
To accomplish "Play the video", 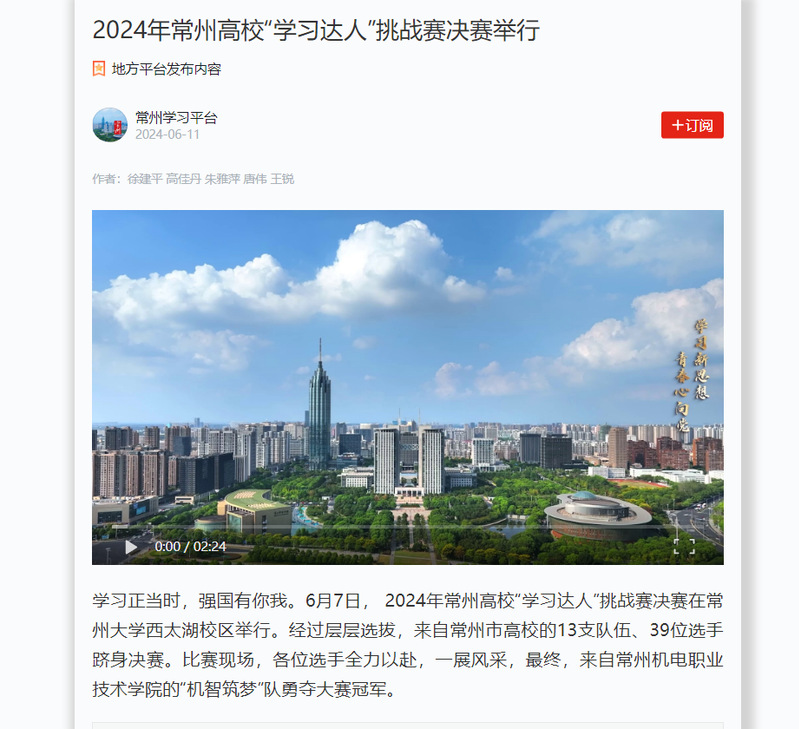I will [132, 546].
